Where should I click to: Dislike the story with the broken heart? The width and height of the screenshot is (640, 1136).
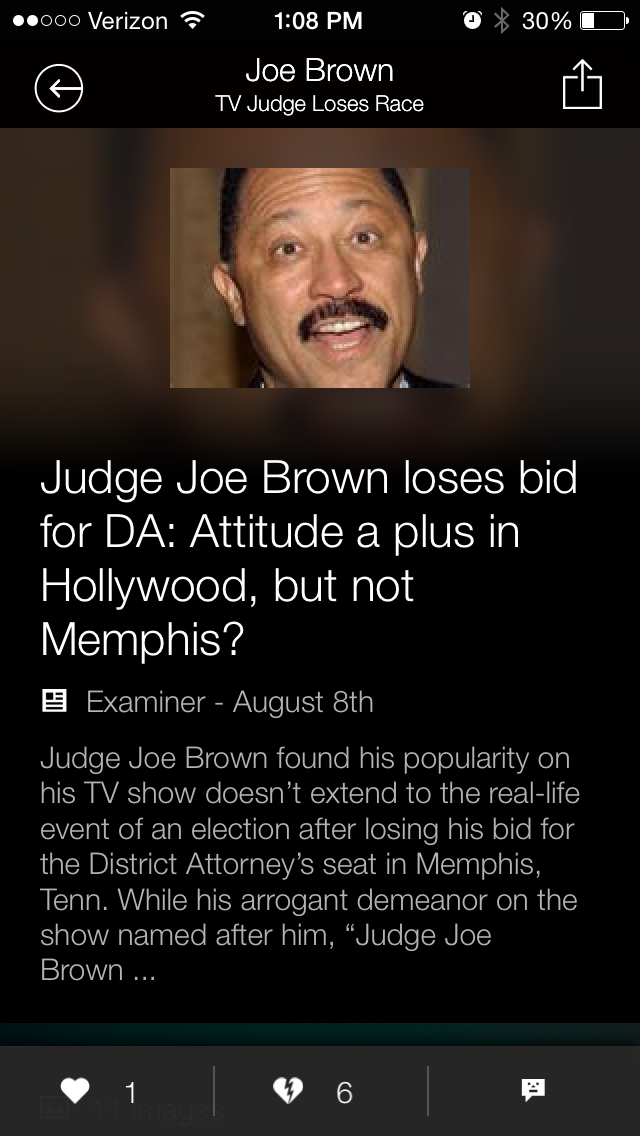pos(288,1091)
